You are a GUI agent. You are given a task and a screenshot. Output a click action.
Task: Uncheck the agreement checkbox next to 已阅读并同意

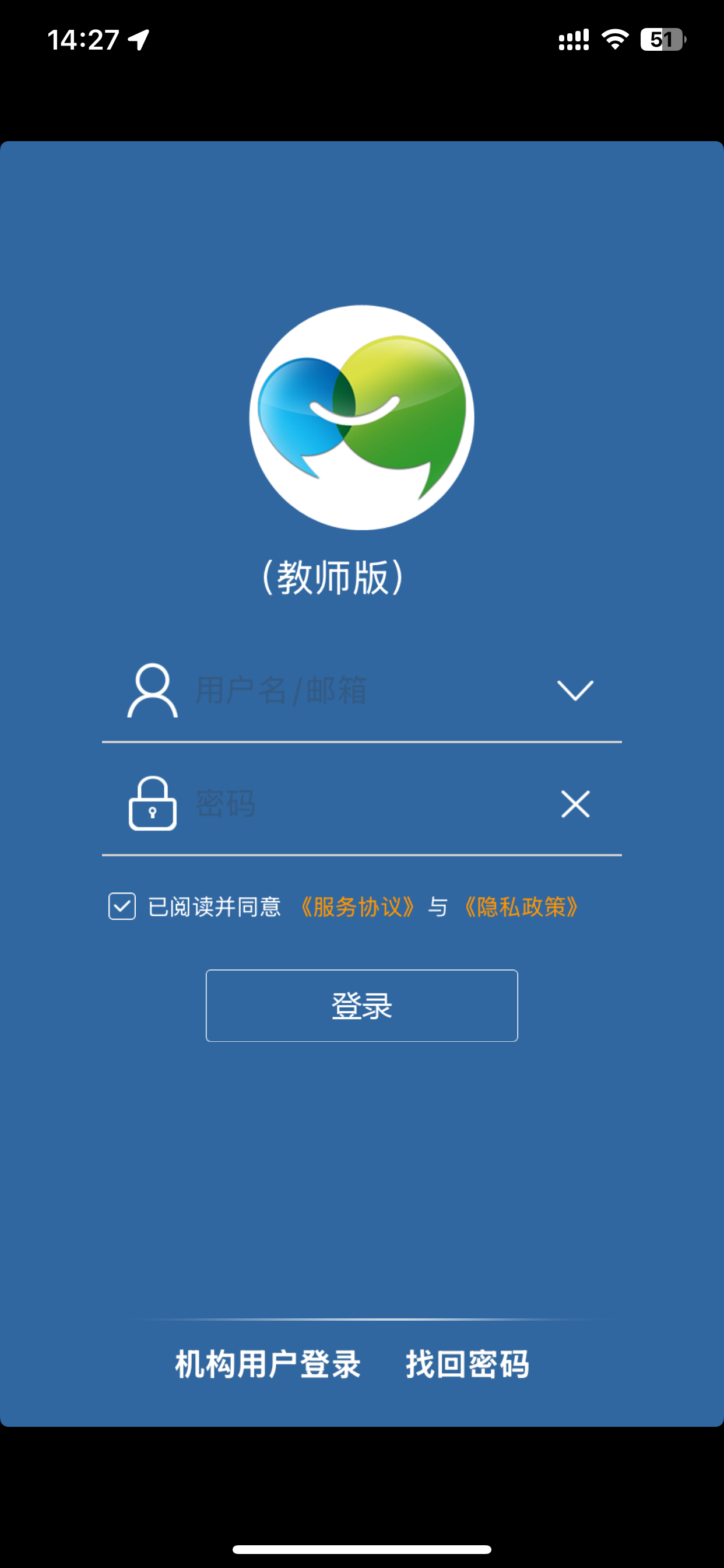point(122,907)
